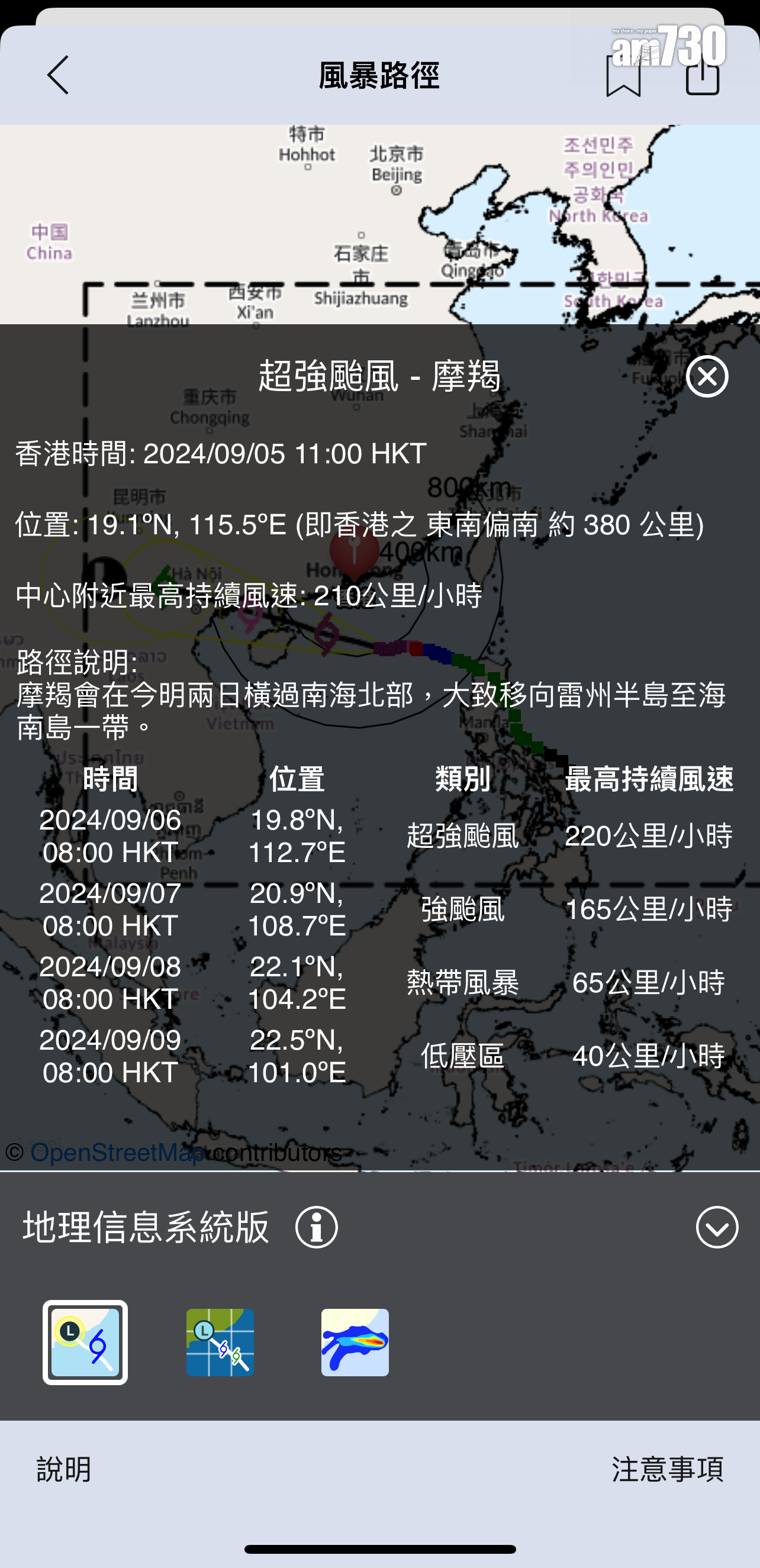This screenshot has height=1568, width=760.
Task: Select the light-blue storm track map thumbnail
Action: 85,1342
